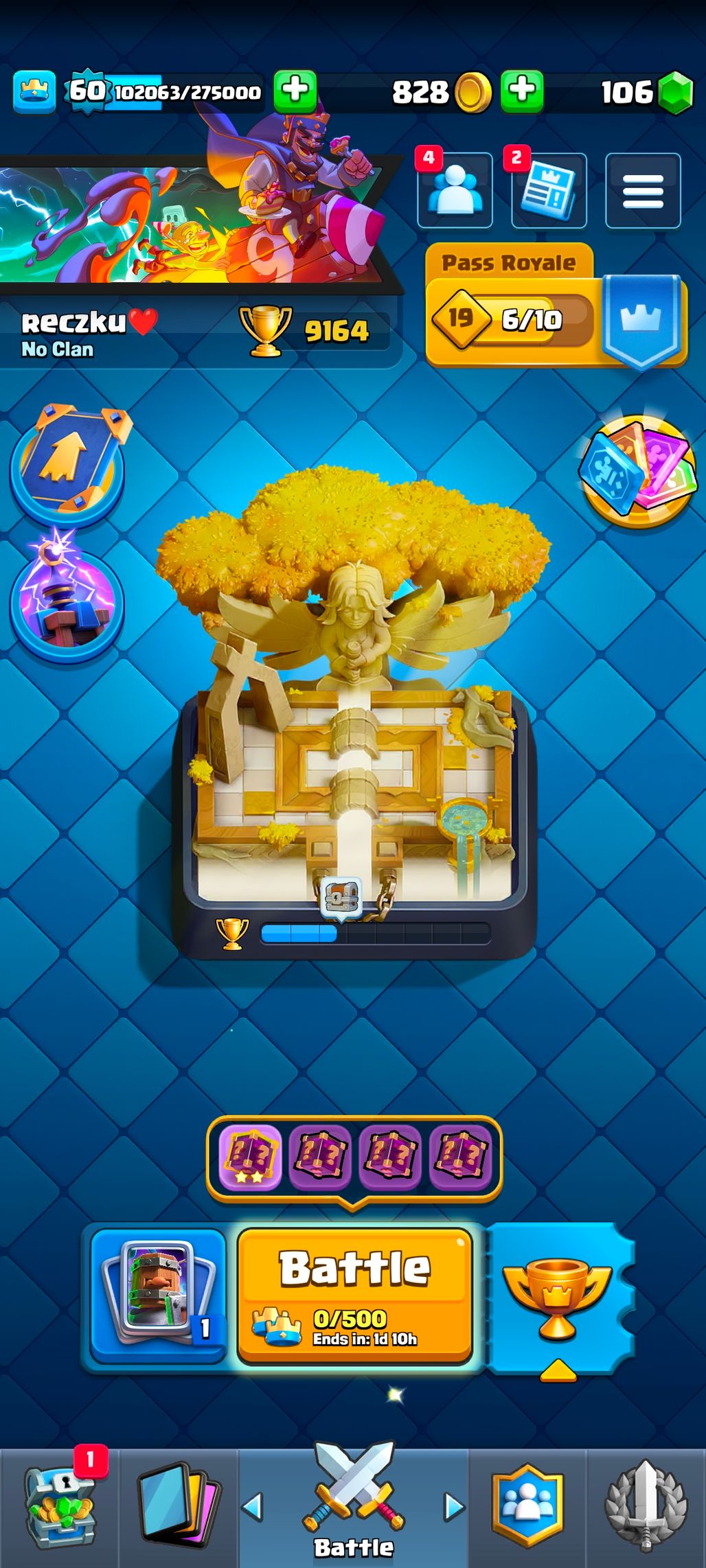Open the friends icon with 4 badge
Viewport: 706px width, 1568px height.
click(455, 190)
